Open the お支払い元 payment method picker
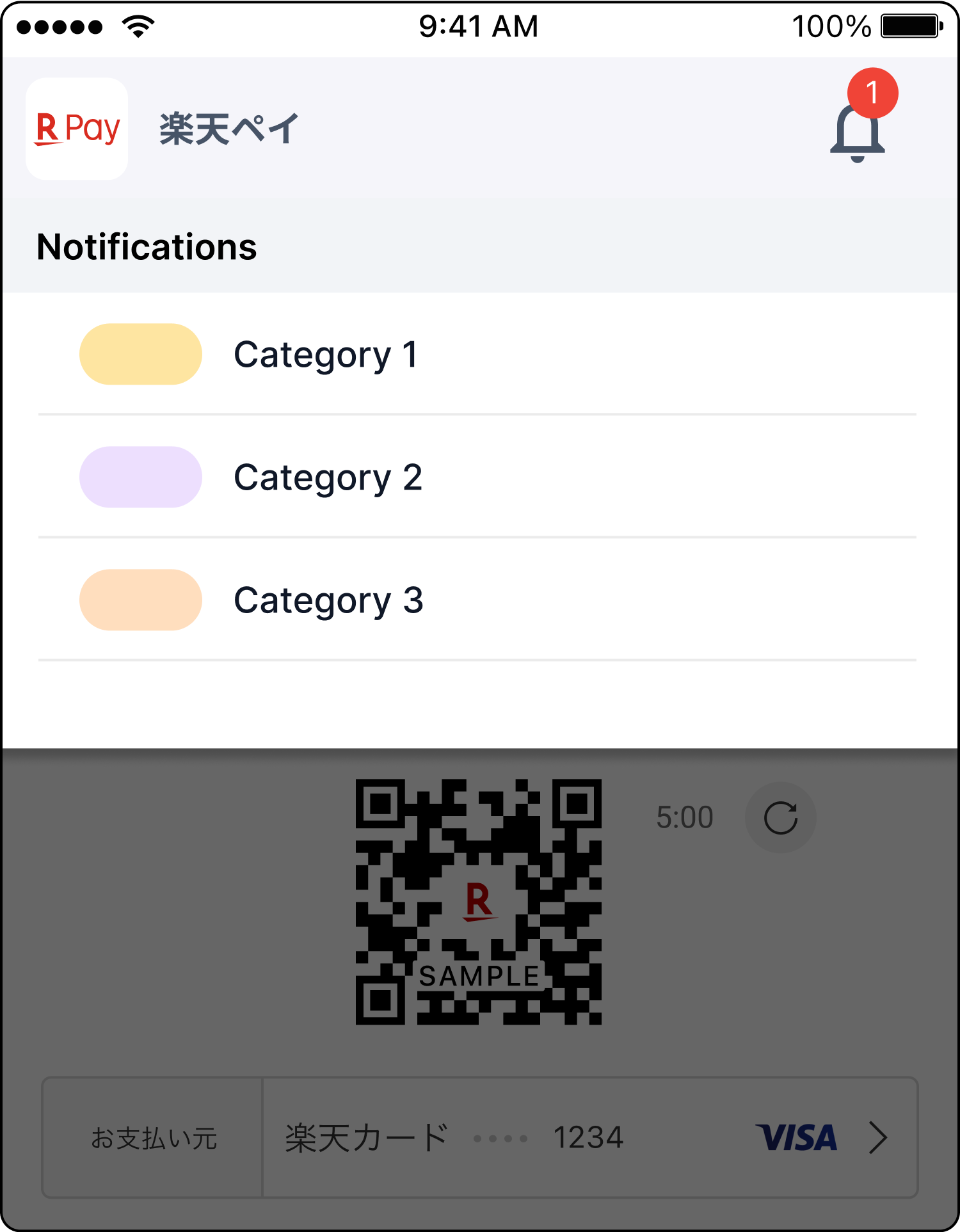 coord(154,1137)
